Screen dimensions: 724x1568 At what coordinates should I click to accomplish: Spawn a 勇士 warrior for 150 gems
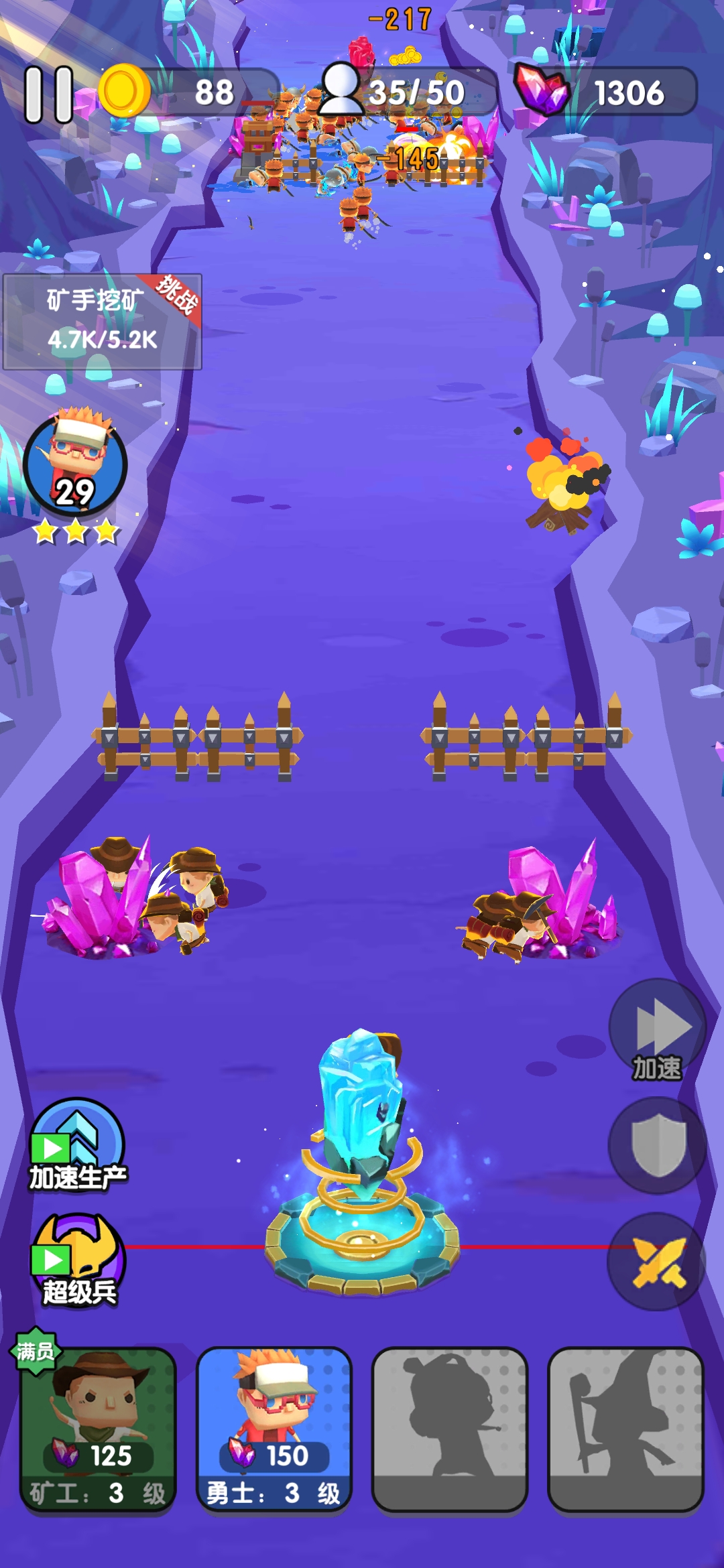[274, 1429]
